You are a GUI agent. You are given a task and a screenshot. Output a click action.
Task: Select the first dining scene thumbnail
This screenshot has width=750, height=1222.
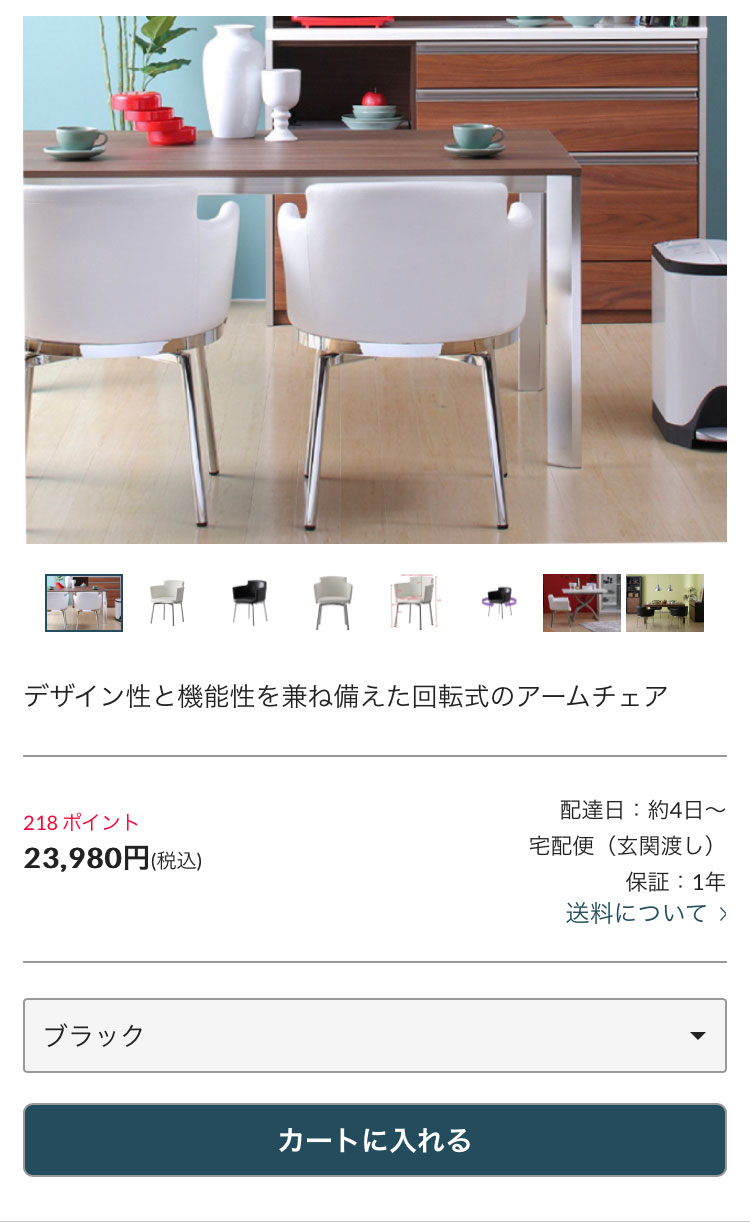pyautogui.click(x=84, y=603)
